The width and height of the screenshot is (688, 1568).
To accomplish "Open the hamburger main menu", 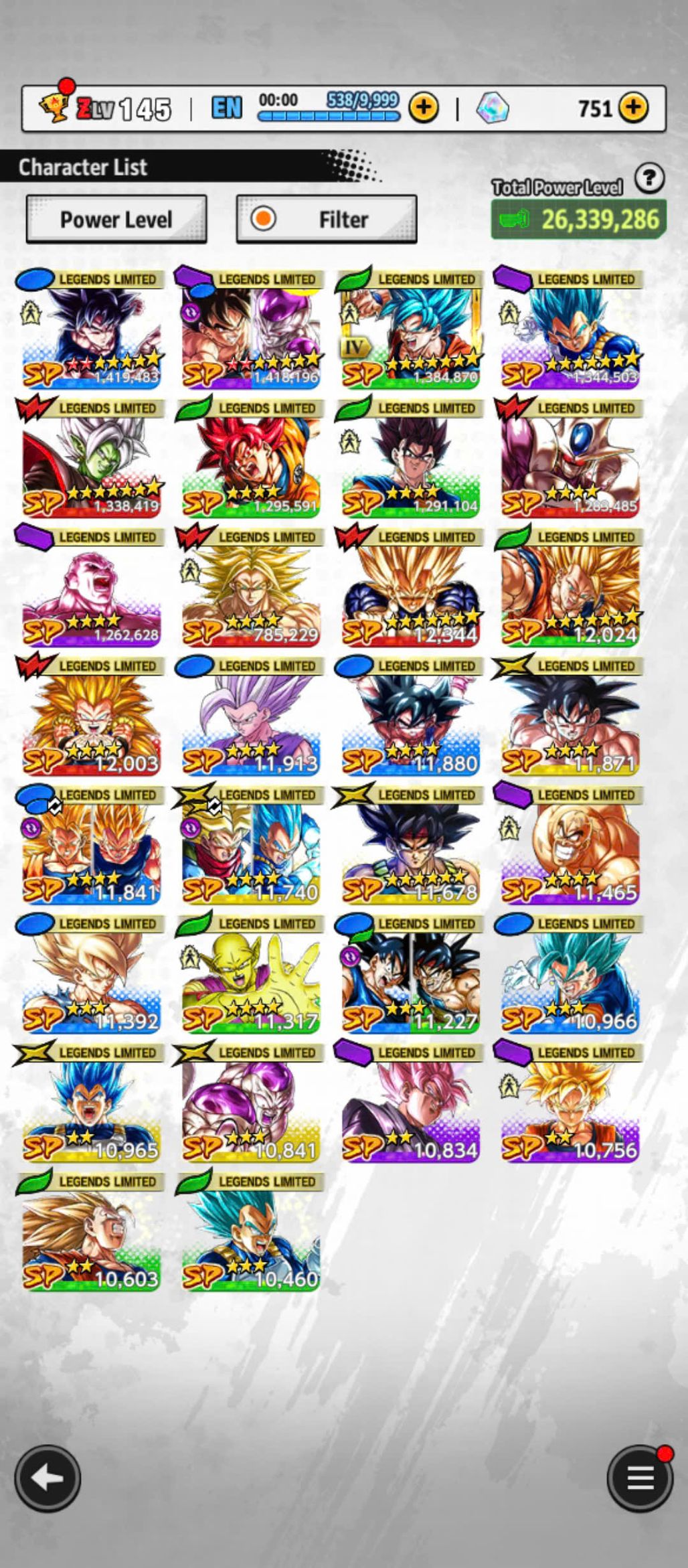I will pos(640,1479).
